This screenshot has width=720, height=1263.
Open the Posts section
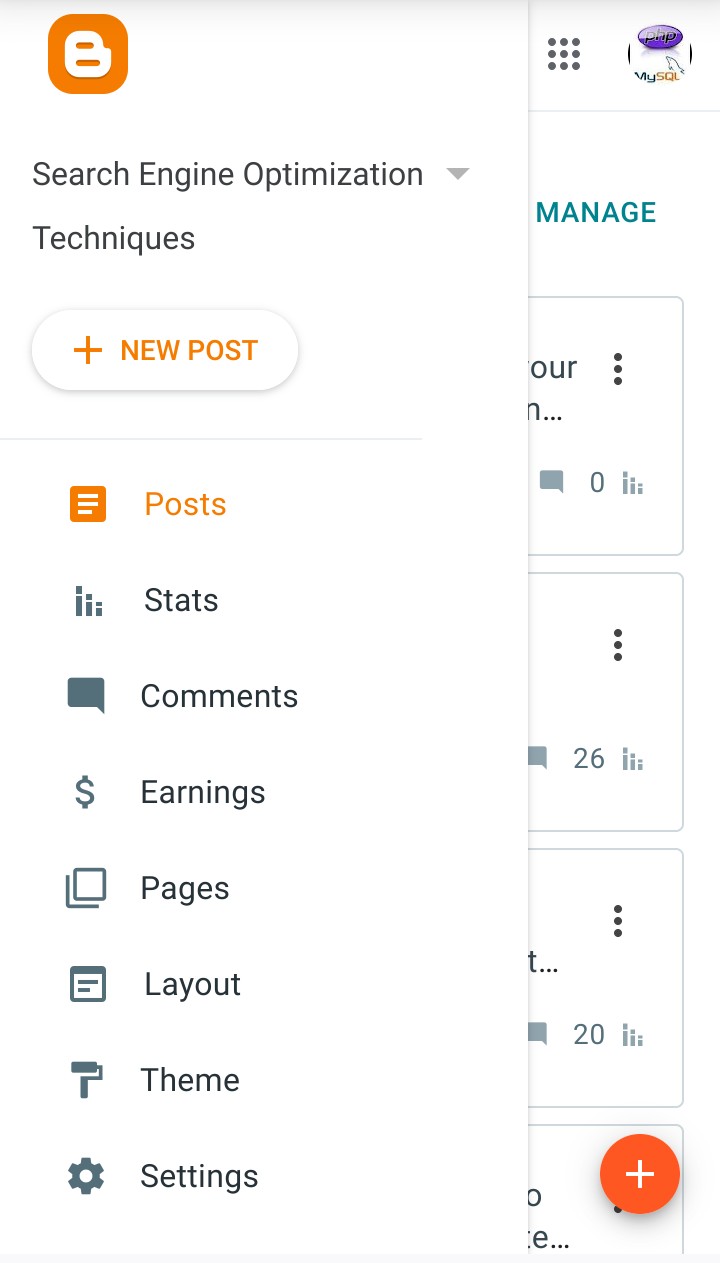pos(185,504)
